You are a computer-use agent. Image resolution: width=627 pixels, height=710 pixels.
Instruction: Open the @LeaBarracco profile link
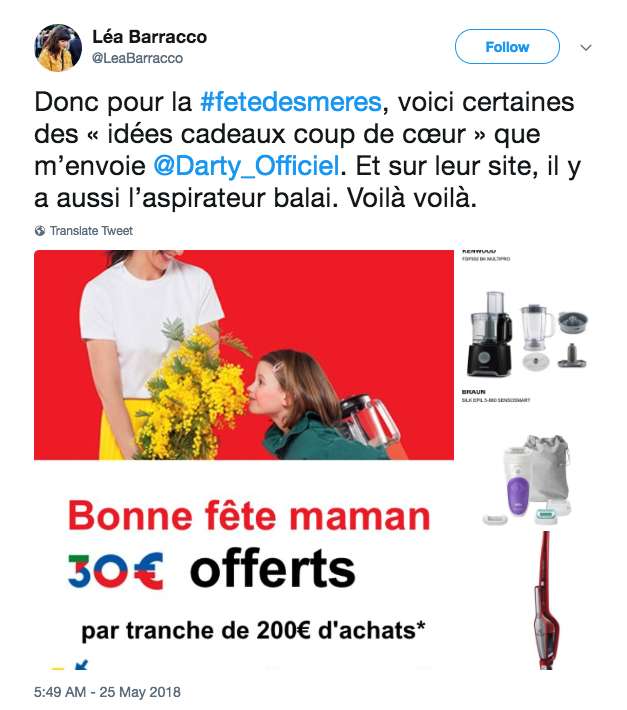(x=137, y=58)
